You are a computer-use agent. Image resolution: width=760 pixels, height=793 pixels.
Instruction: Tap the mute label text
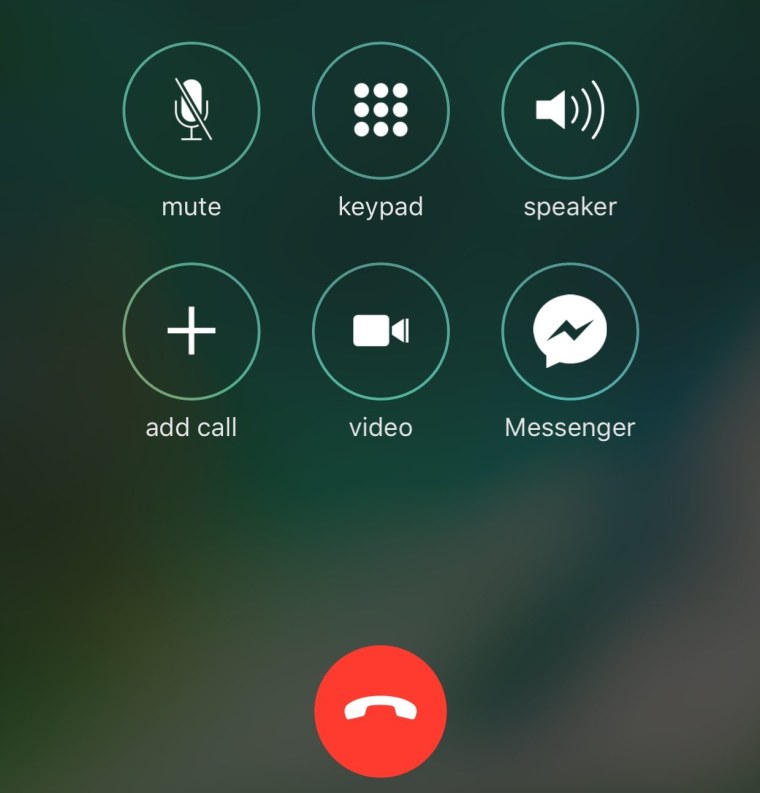pos(191,206)
